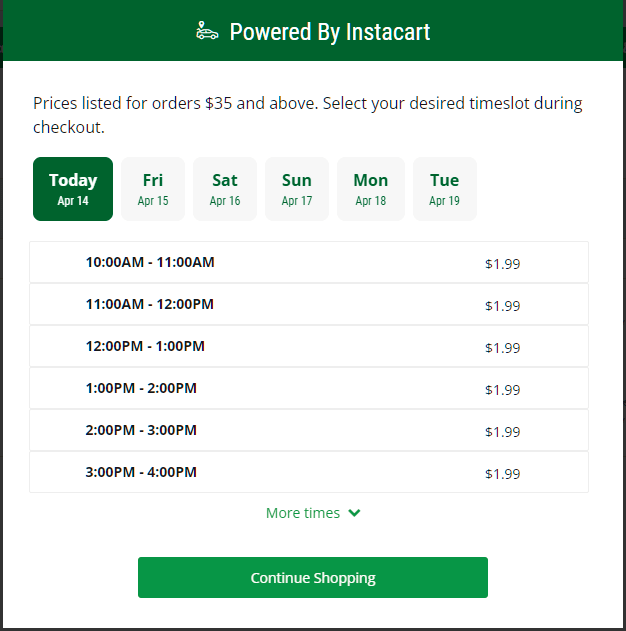
Task: Tap the 1:00PM - 2:00PM timeslot
Action: coord(308,389)
